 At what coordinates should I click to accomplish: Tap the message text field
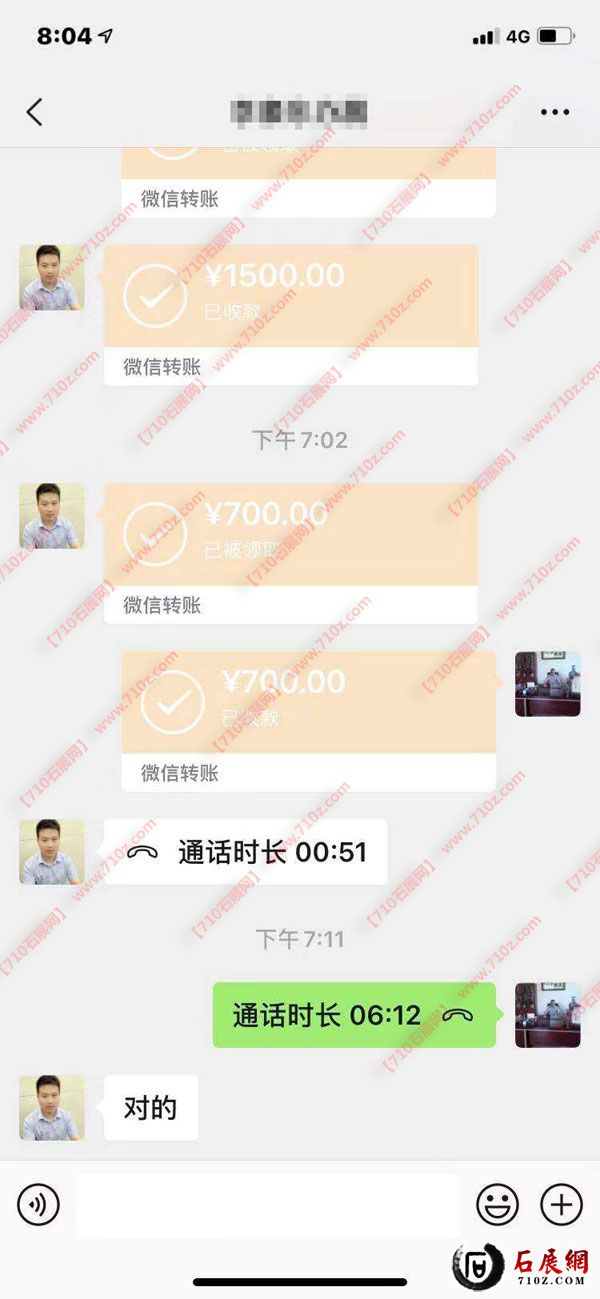(268, 1205)
